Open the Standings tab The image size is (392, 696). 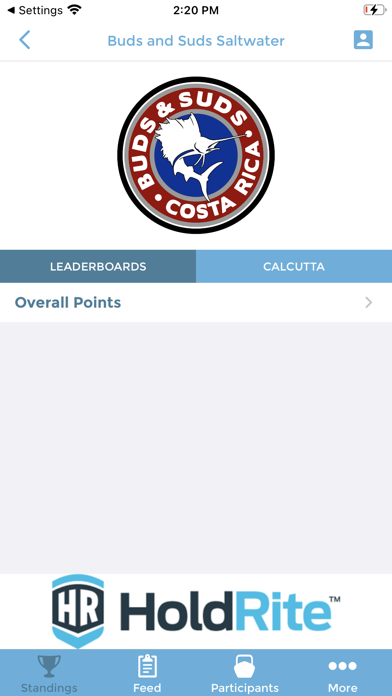(x=49, y=674)
